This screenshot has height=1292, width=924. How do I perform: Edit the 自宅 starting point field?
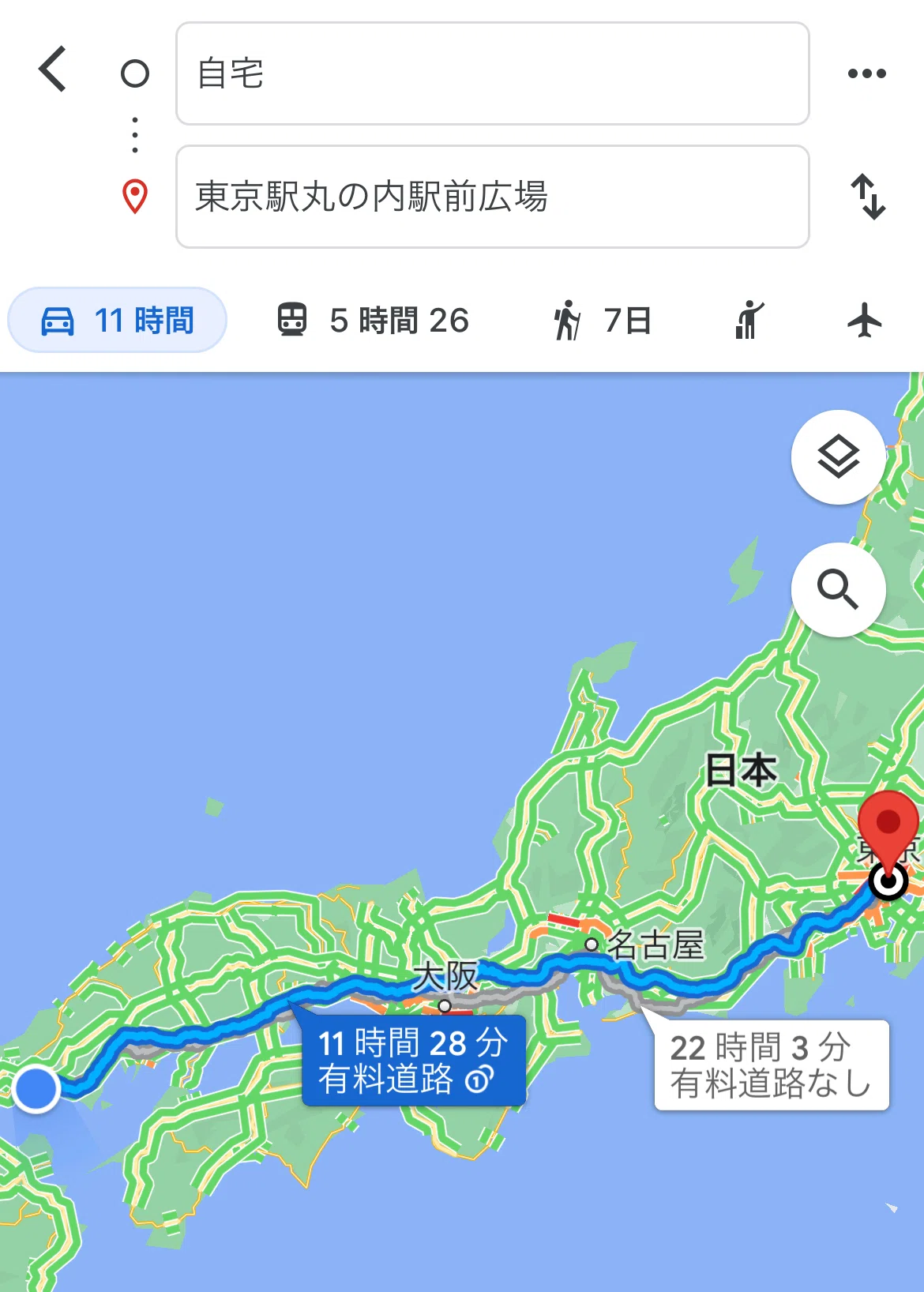pos(493,73)
